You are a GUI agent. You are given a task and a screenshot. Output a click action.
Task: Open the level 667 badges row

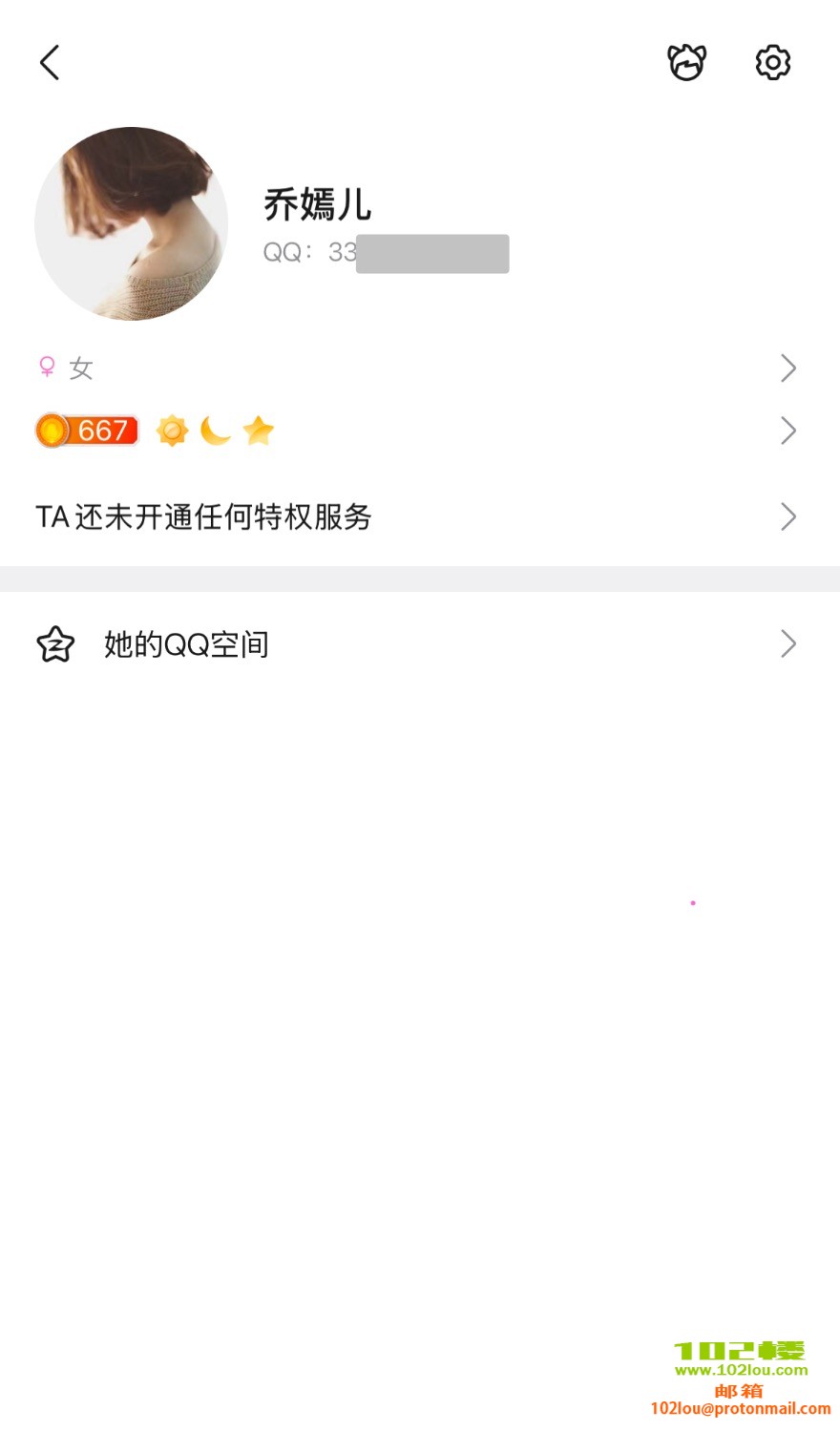click(418, 431)
